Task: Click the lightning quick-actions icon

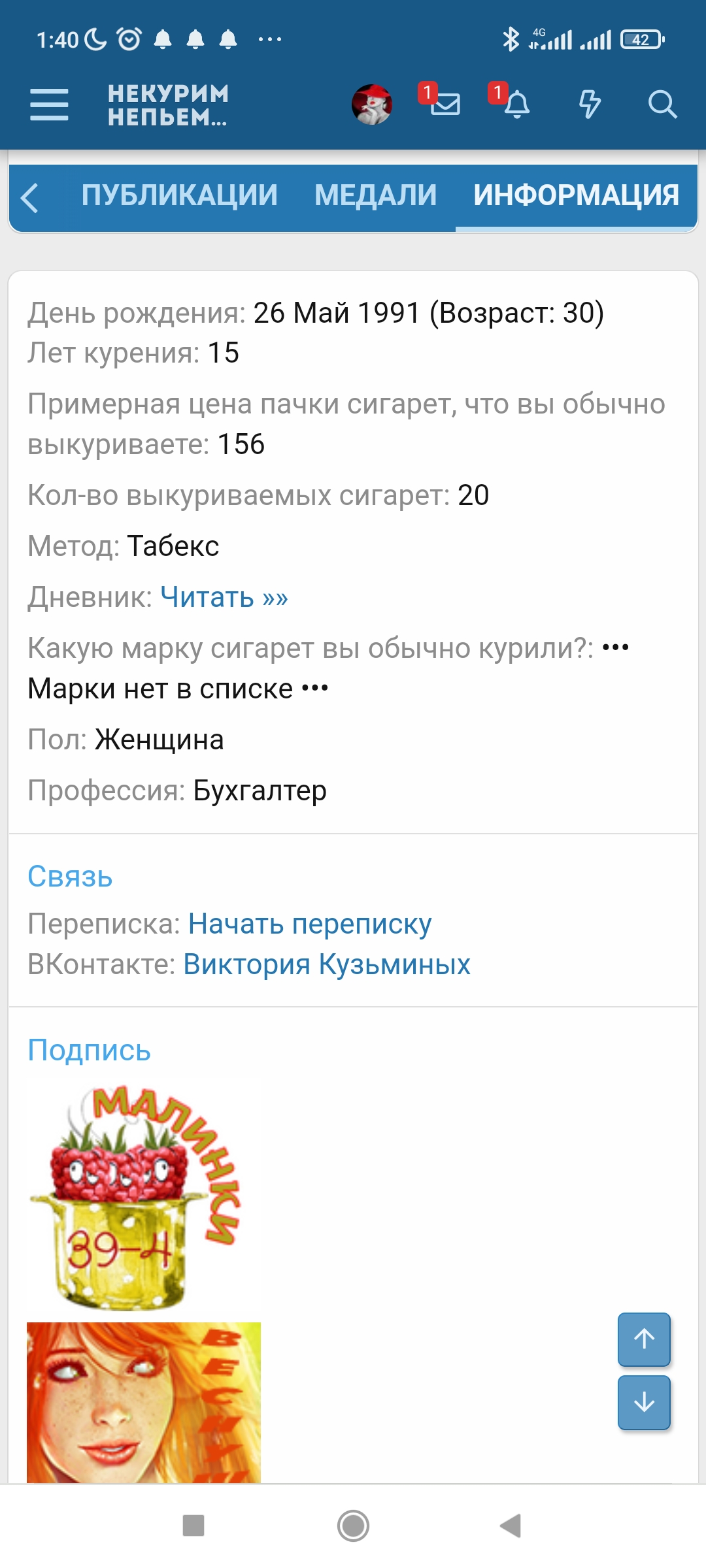Action: (x=590, y=105)
